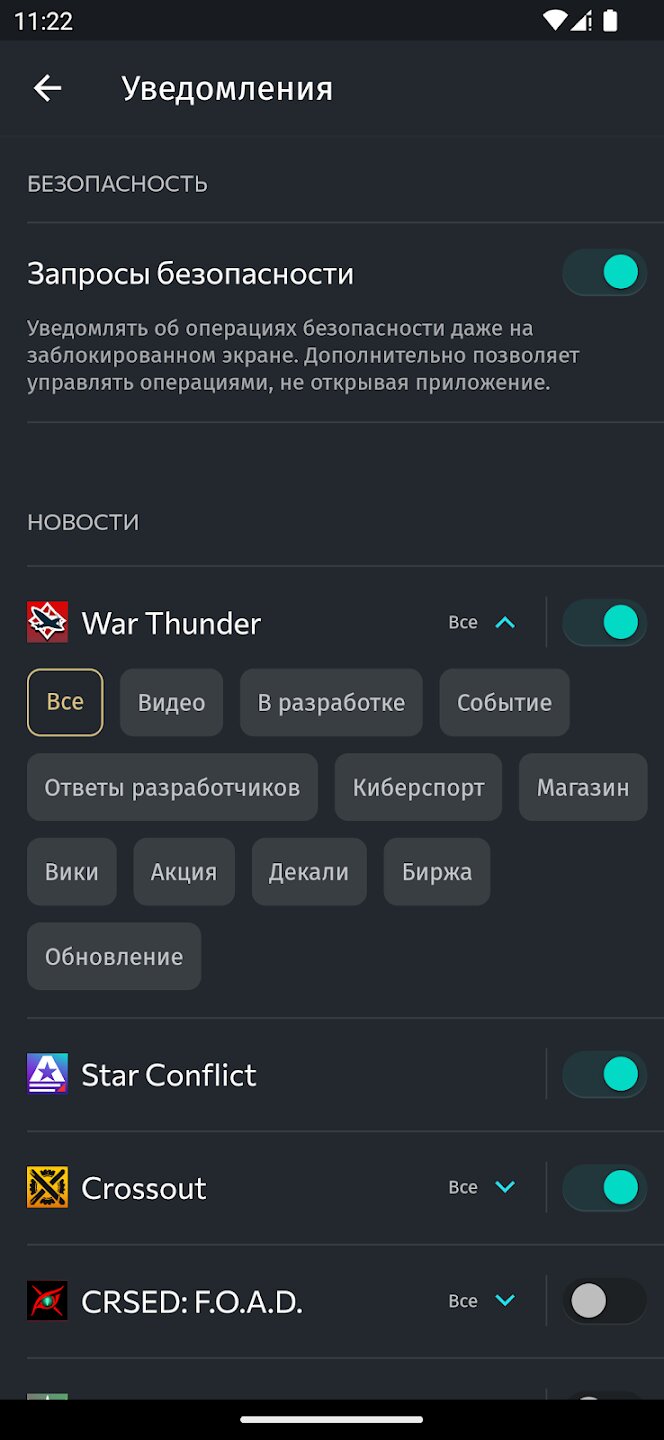Choose the Акция chip
664x1440 pixels.
click(184, 872)
